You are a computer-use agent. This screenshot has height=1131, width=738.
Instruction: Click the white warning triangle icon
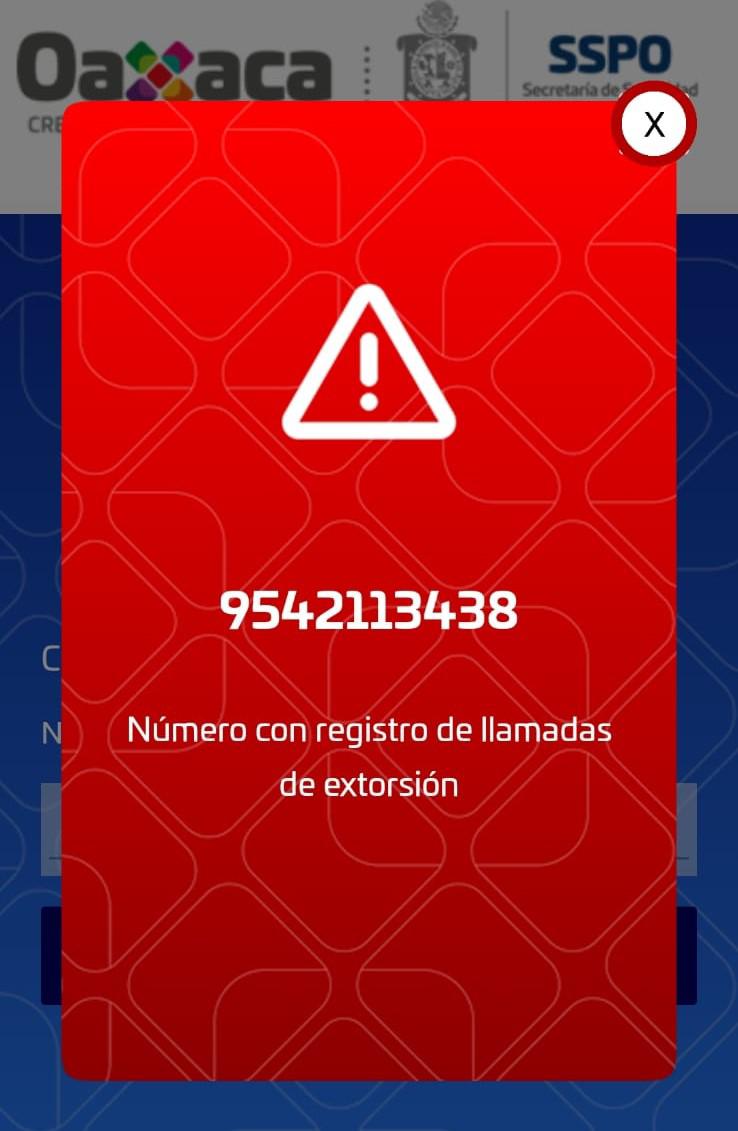[x=369, y=365]
